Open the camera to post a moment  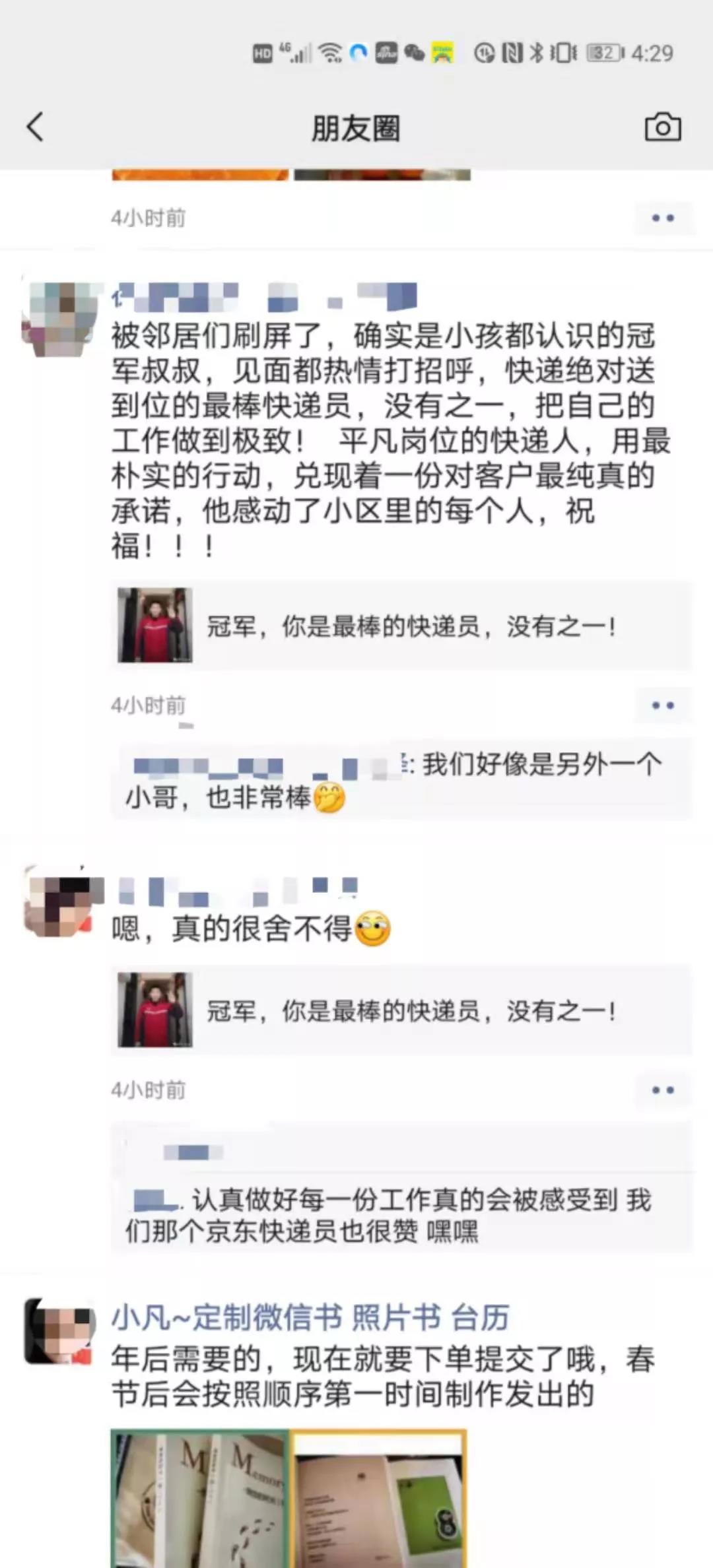click(662, 127)
